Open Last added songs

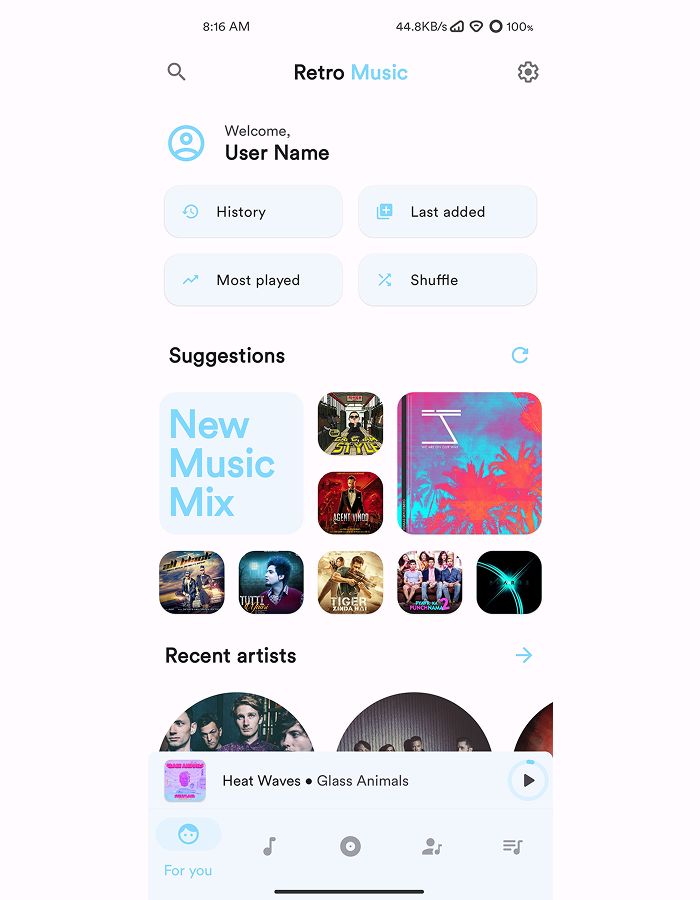[447, 212]
